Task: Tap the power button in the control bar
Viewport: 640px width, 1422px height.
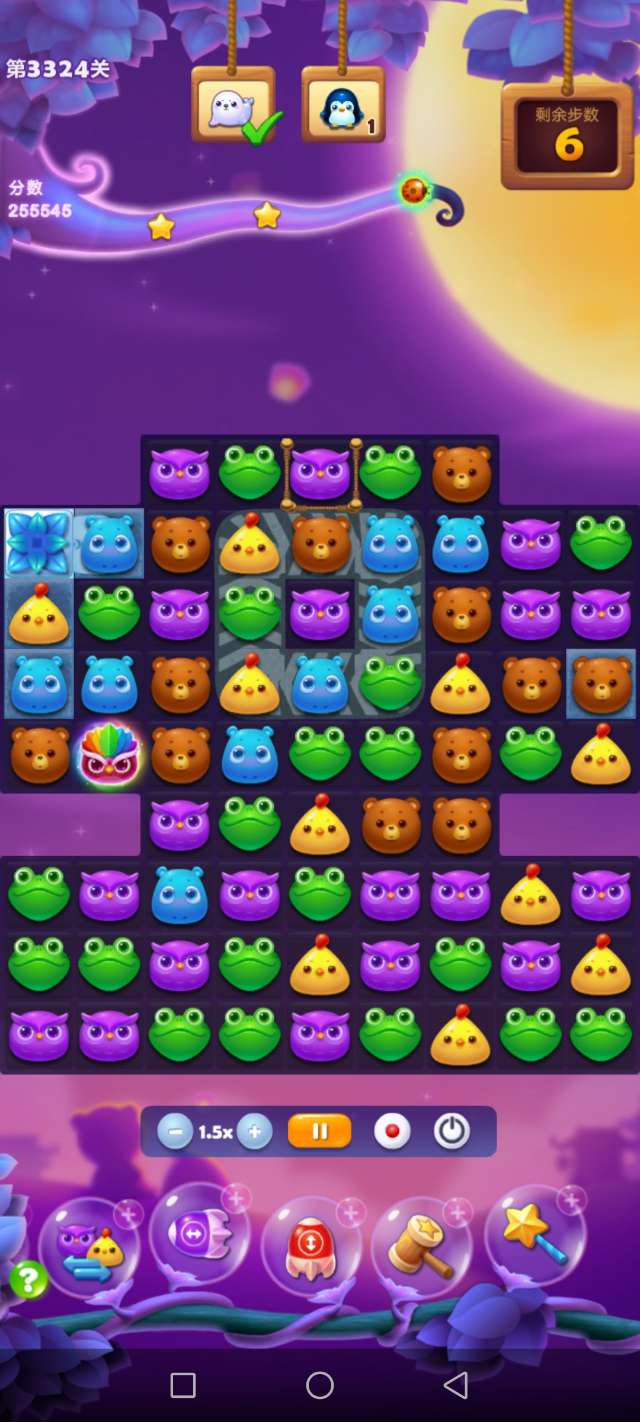Action: coord(452,1132)
